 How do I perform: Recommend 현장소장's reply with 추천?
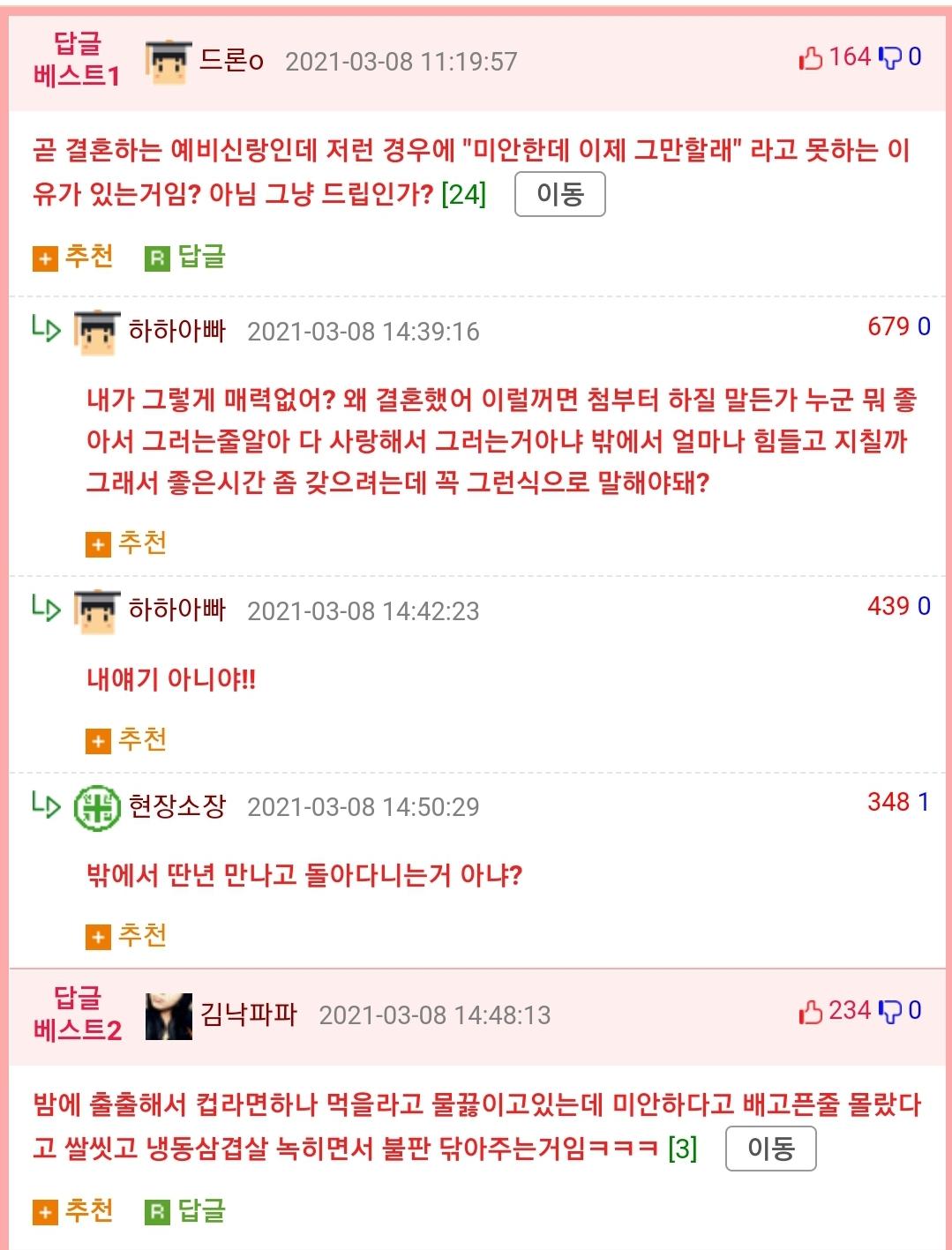[127, 936]
